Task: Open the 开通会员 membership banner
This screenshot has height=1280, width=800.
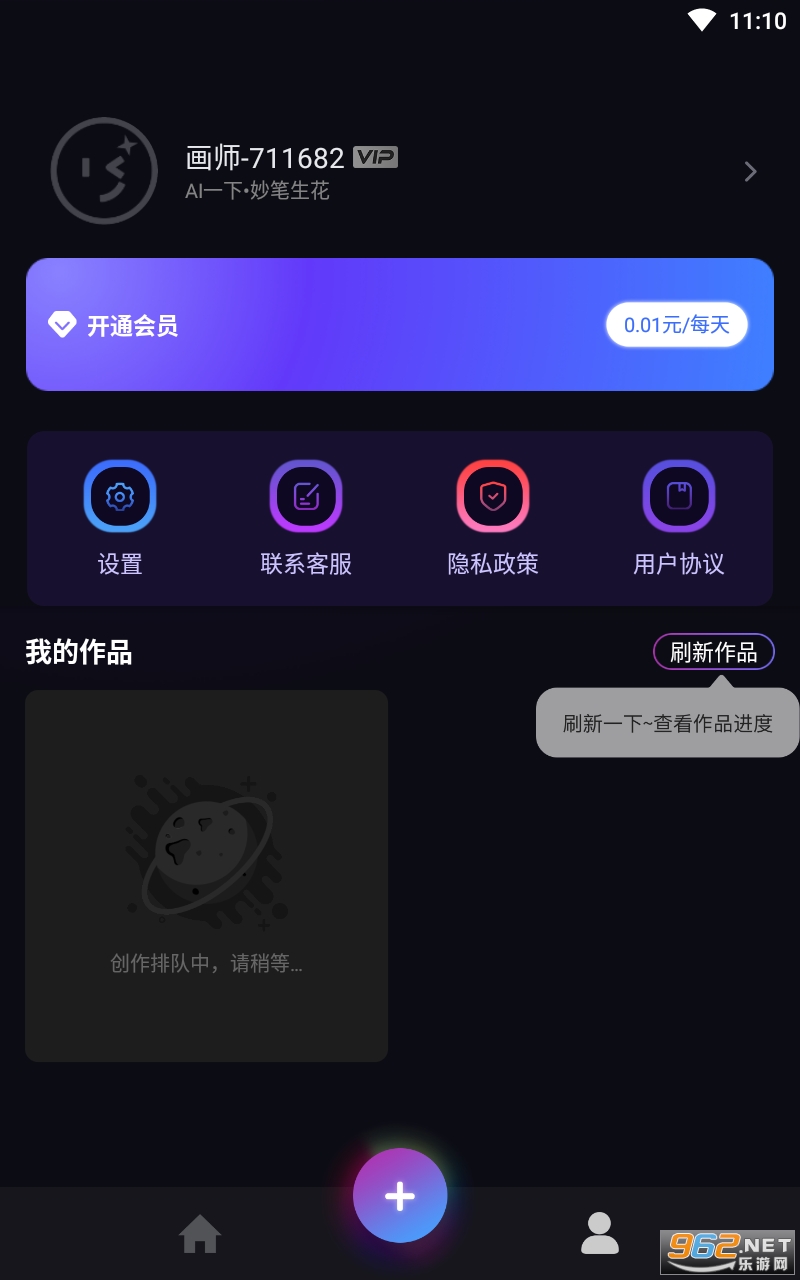Action: click(300, 325)
